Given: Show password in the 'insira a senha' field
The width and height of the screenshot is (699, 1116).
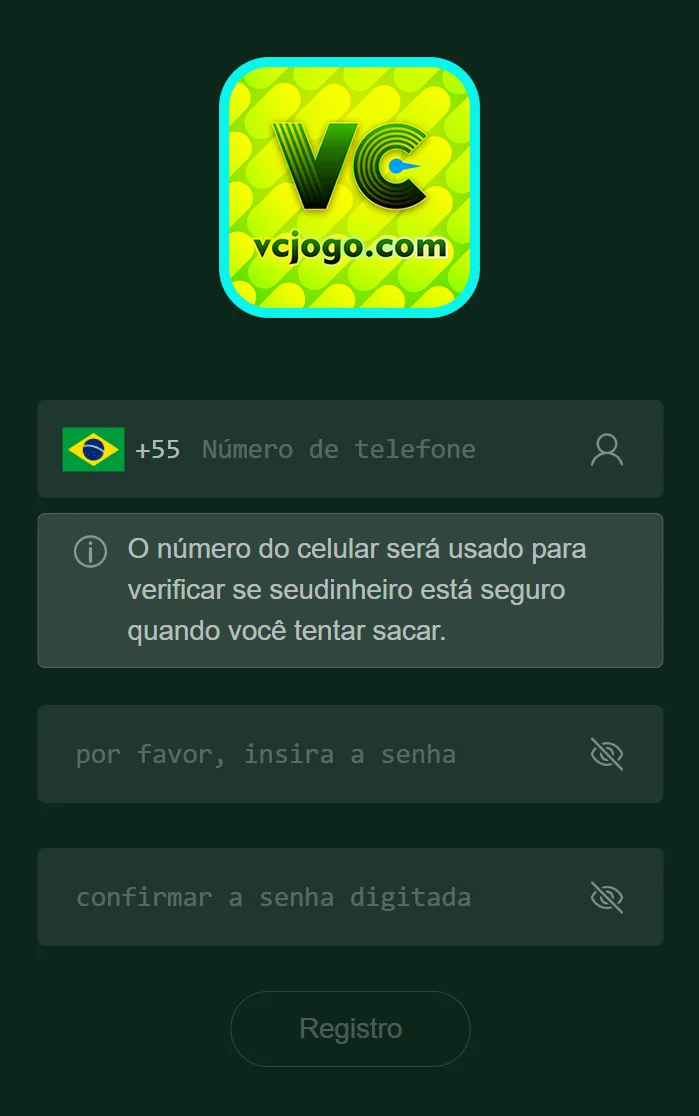Looking at the screenshot, I should (x=606, y=754).
